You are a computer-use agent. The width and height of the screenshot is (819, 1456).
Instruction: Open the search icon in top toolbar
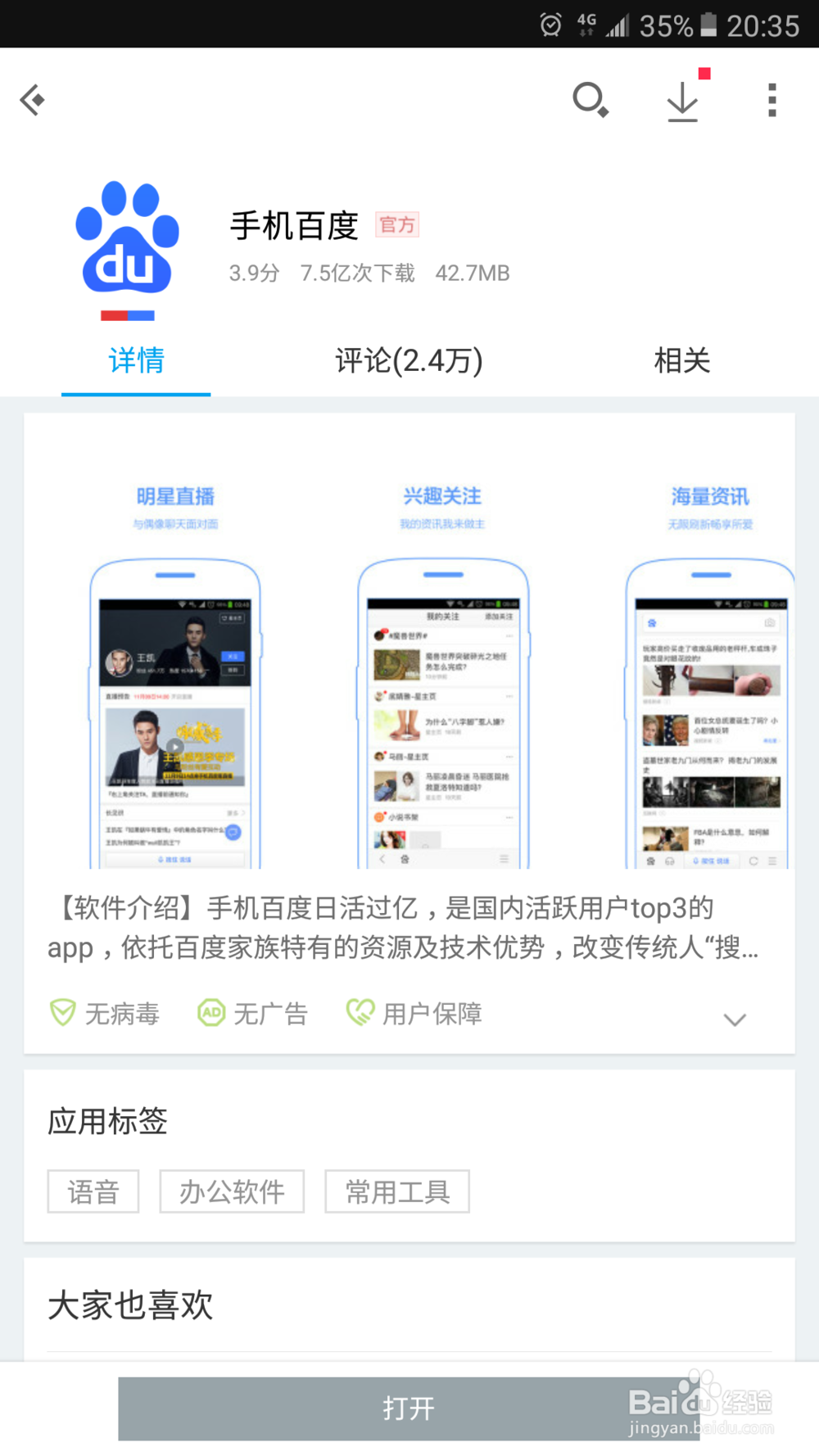[x=591, y=100]
